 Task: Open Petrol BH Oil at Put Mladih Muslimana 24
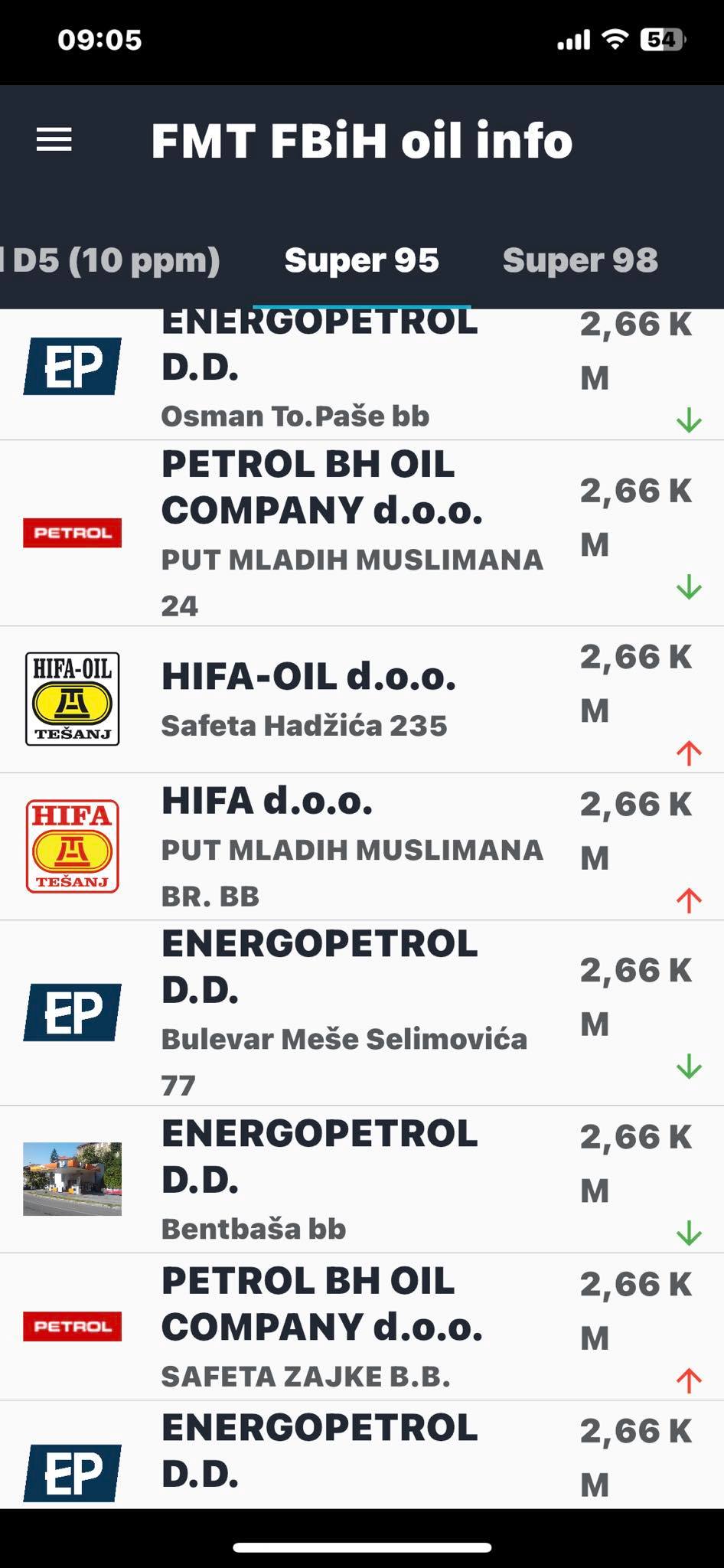tap(362, 533)
